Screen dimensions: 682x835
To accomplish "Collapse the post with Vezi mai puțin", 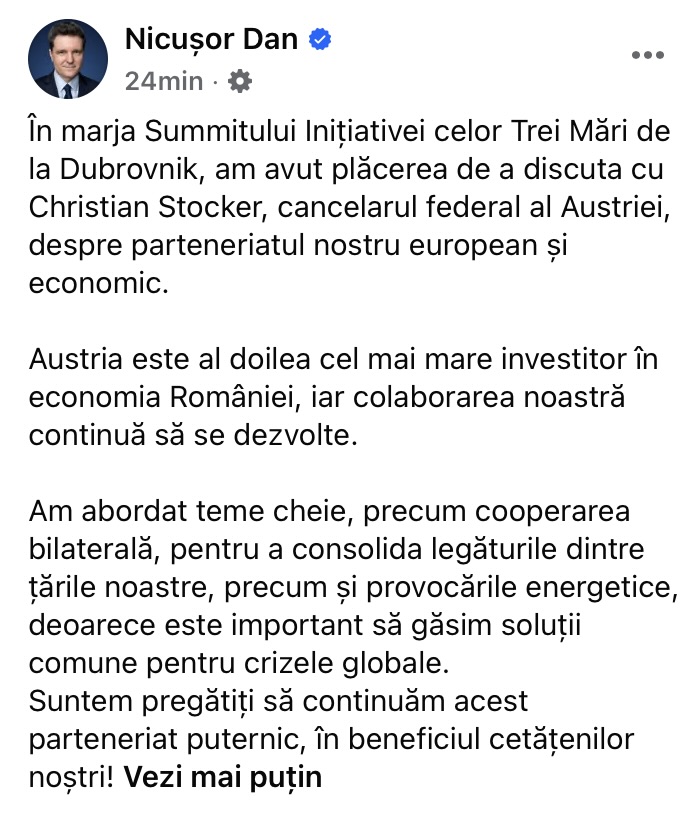I will point(223,777).
